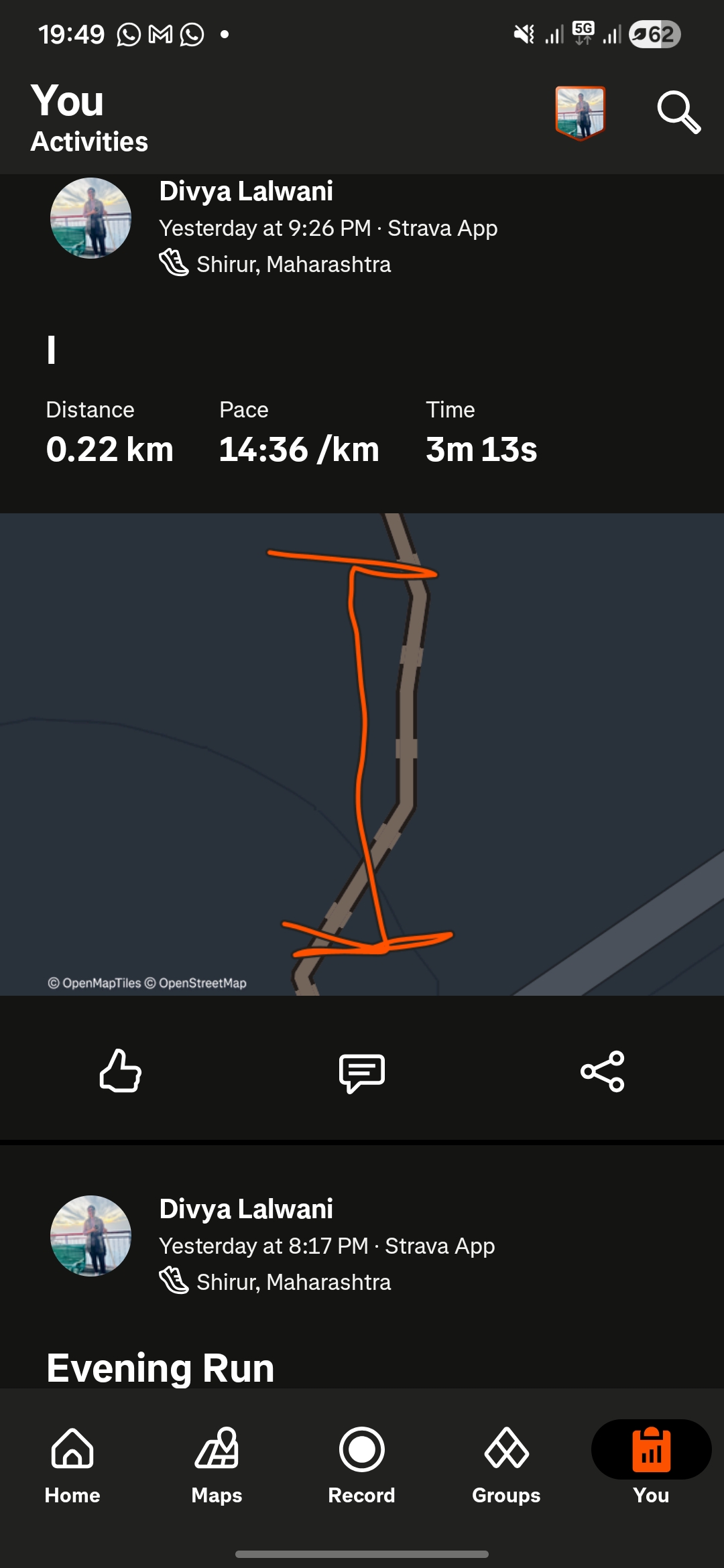Start recording via Record tab

pyautogui.click(x=361, y=1465)
